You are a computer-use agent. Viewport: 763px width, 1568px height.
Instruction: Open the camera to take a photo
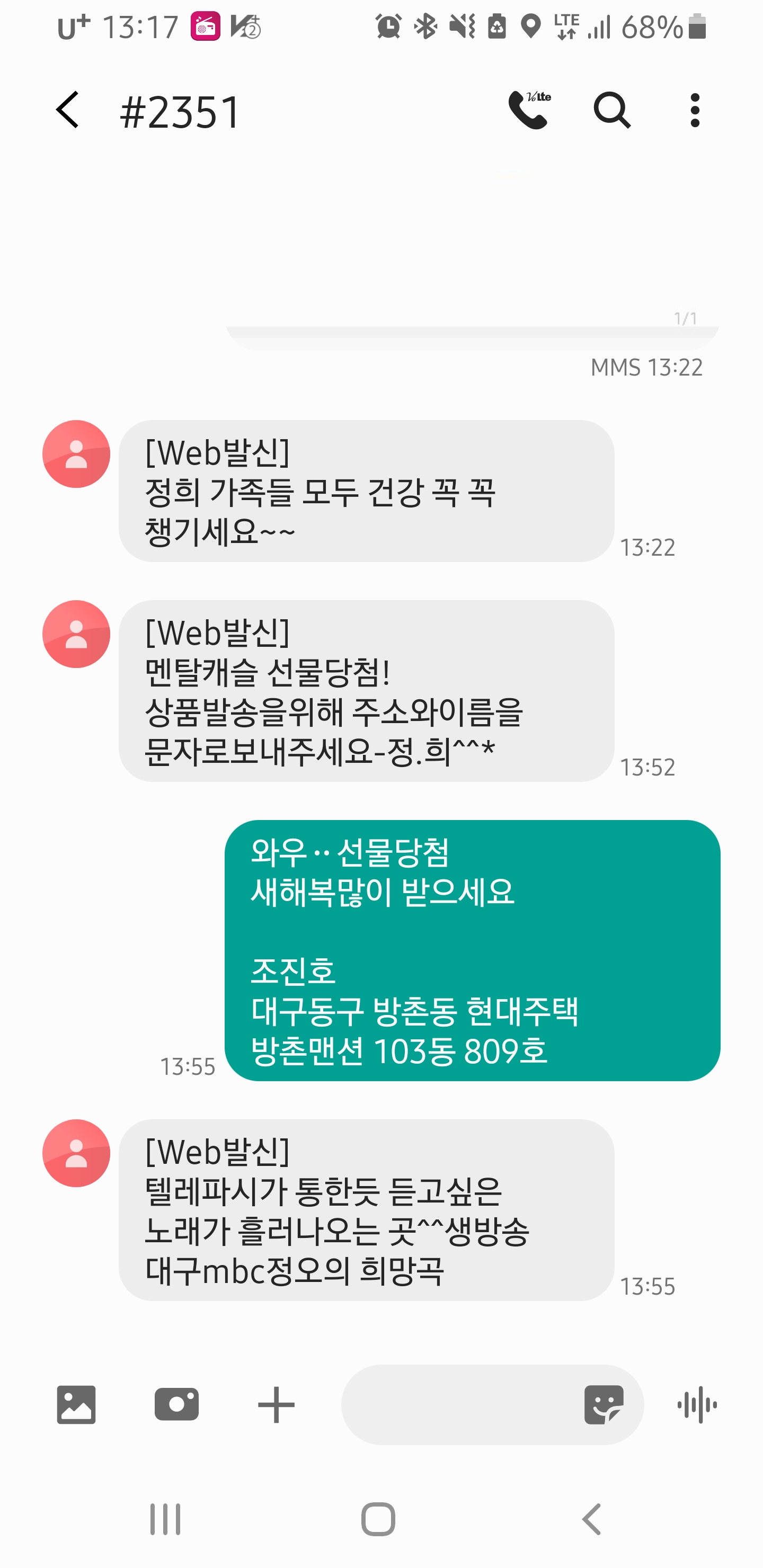pos(176,1405)
